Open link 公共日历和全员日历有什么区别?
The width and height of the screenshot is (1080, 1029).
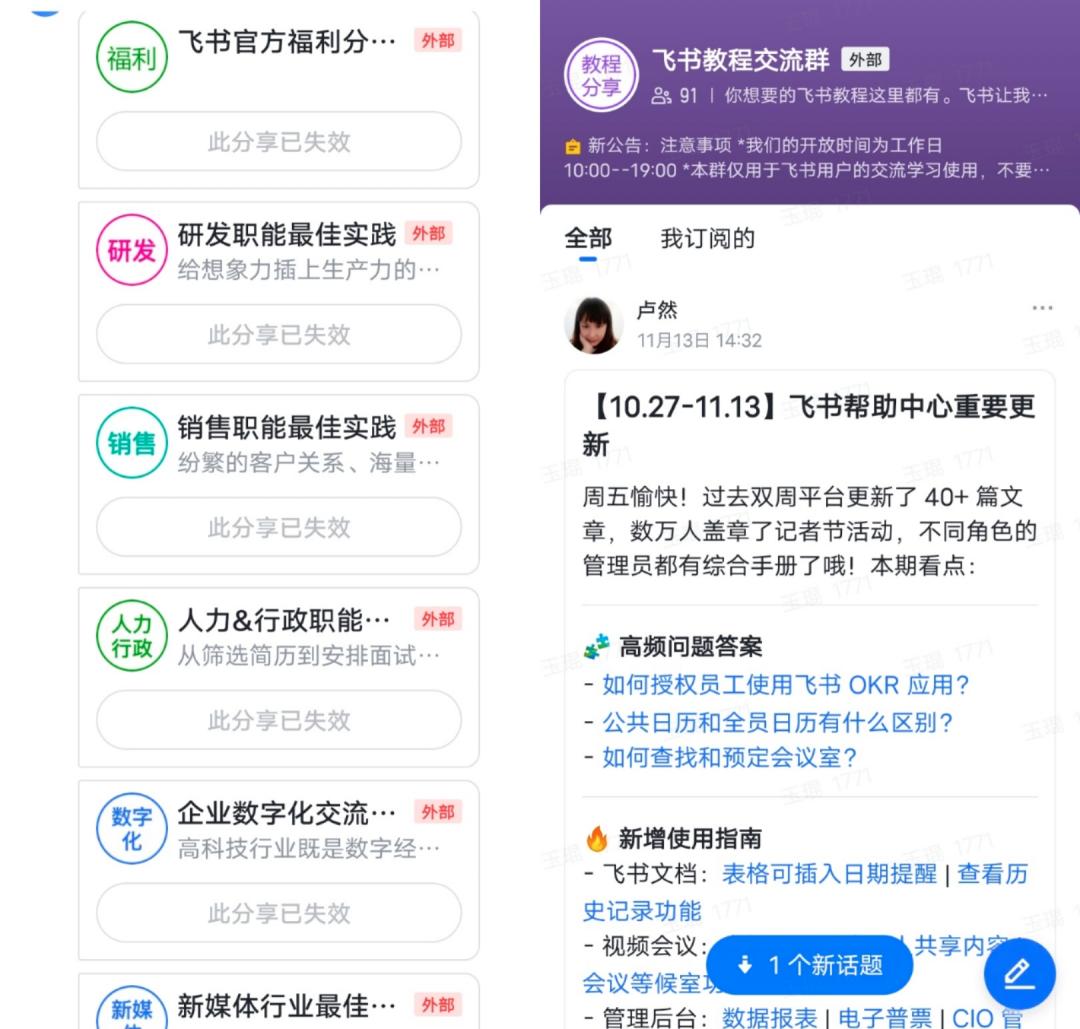click(x=778, y=722)
